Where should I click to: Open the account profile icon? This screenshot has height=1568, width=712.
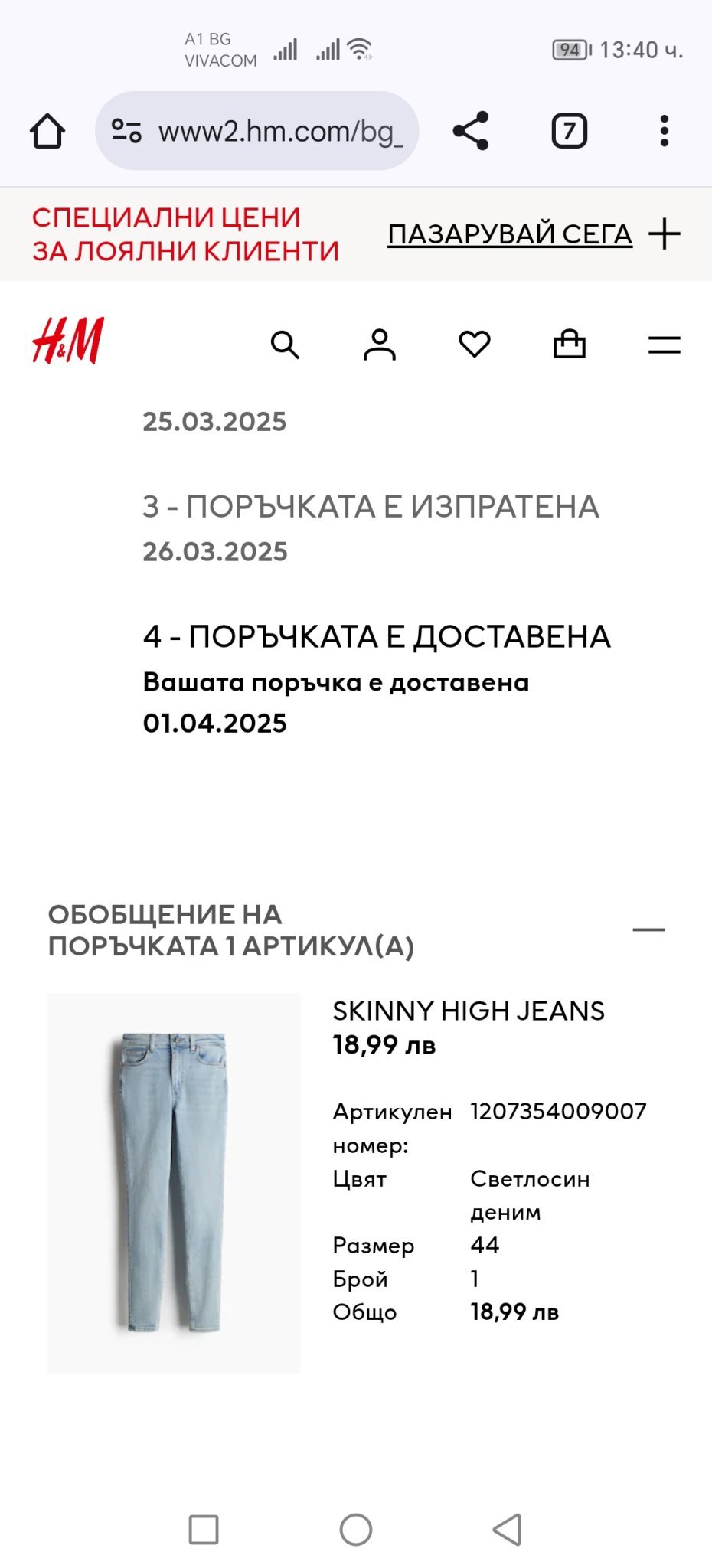(380, 345)
